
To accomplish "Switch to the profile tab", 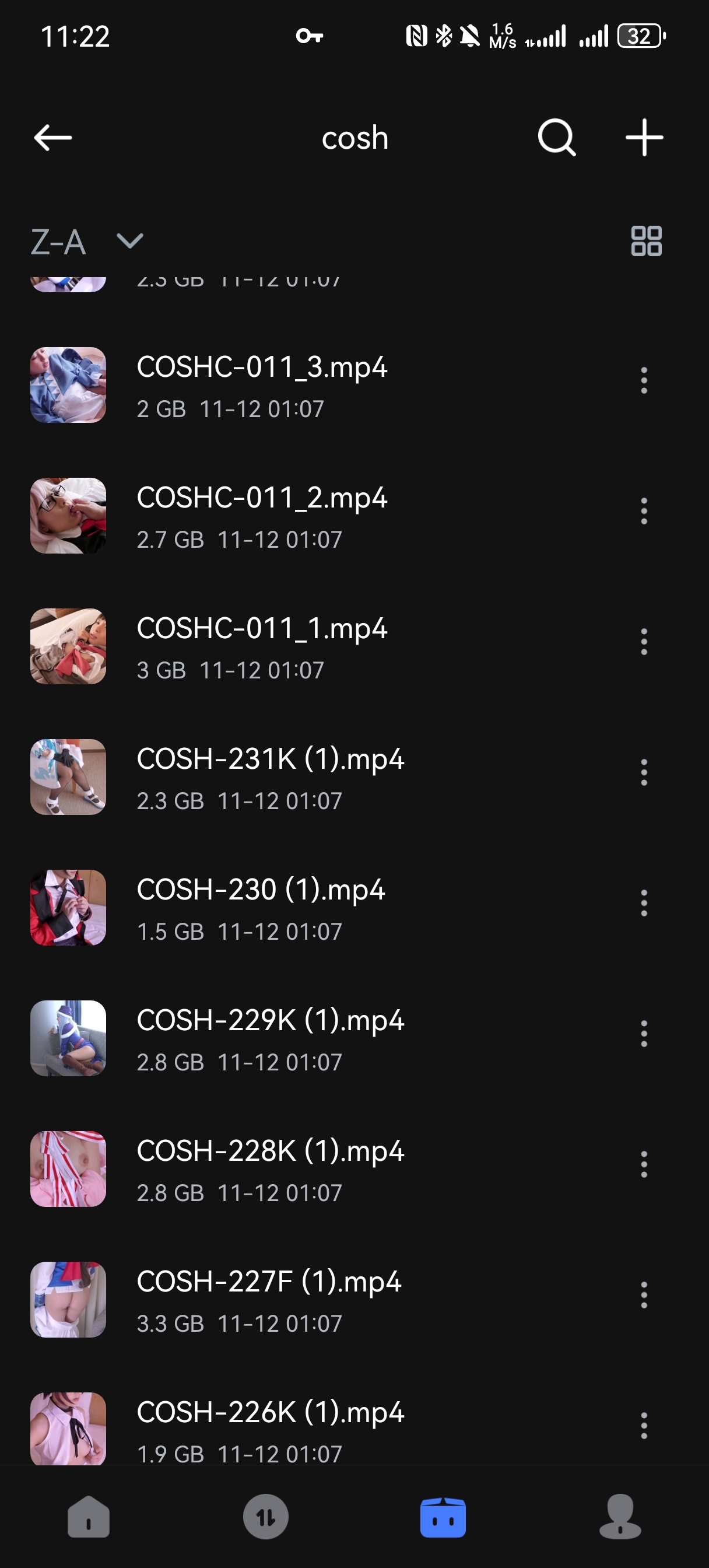I will click(x=620, y=1516).
